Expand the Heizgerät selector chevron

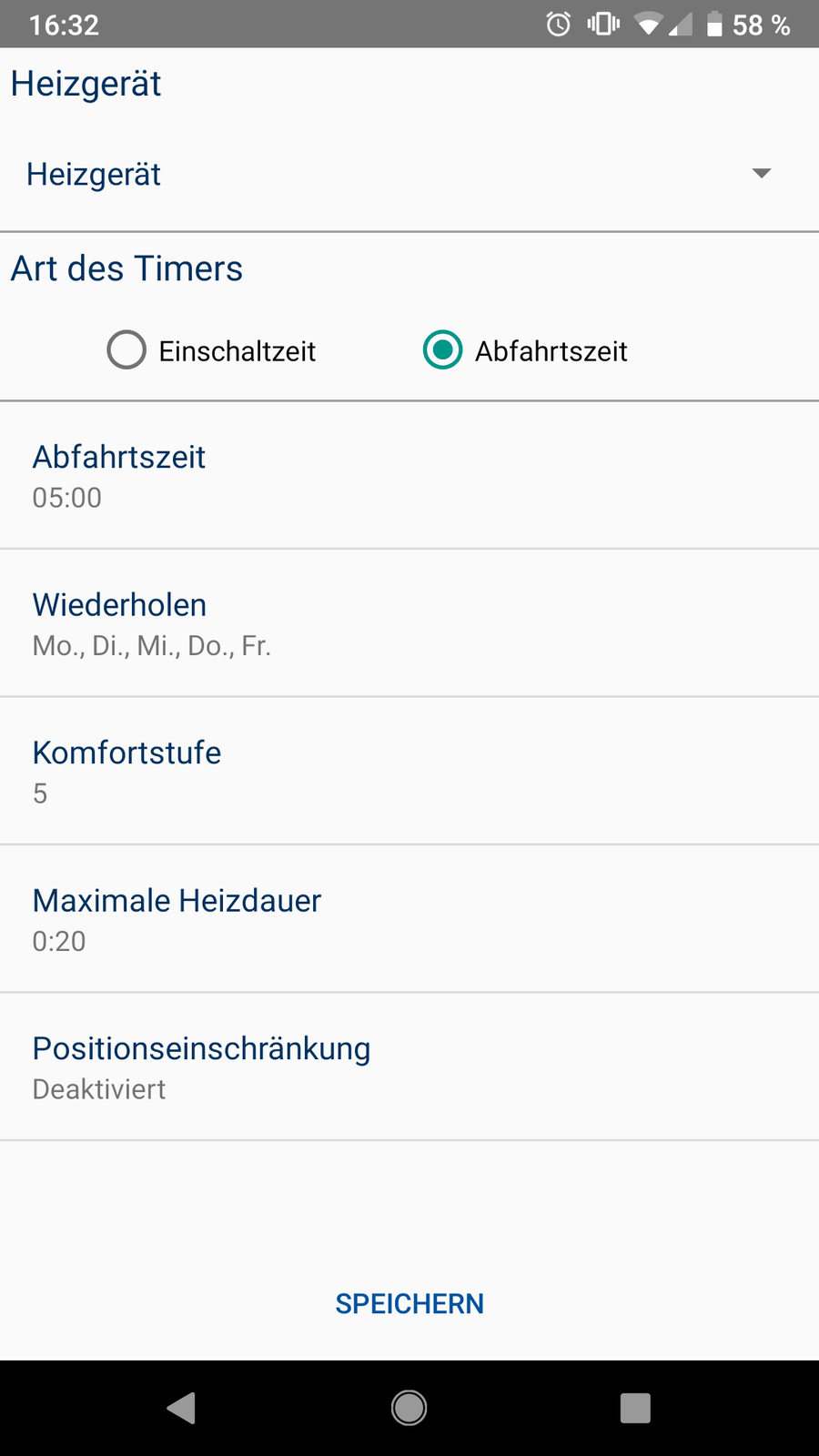(x=762, y=173)
